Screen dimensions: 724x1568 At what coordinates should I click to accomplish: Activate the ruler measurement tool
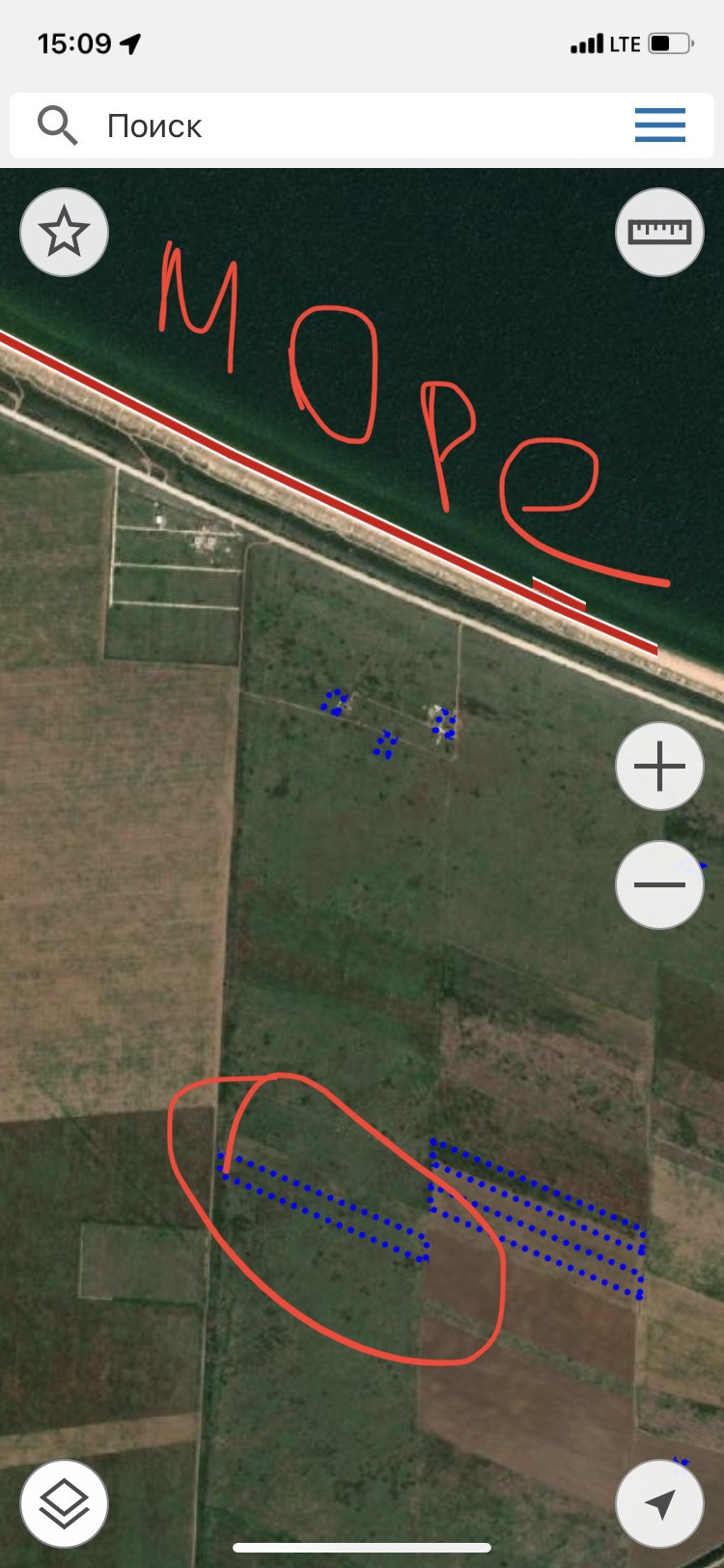[x=660, y=233]
